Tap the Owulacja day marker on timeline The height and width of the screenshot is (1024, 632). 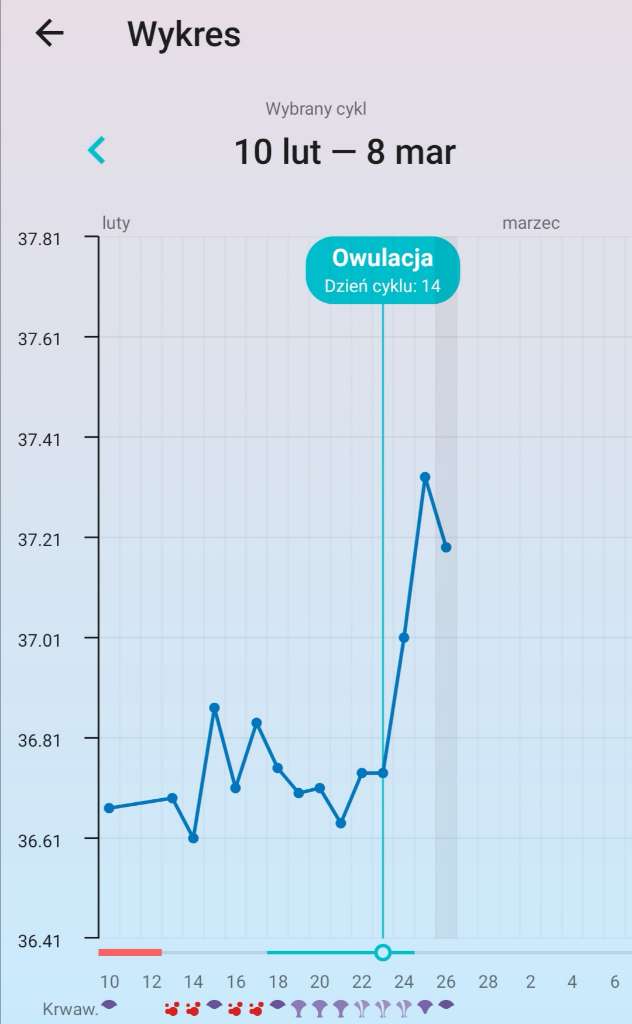pyautogui.click(x=382, y=952)
